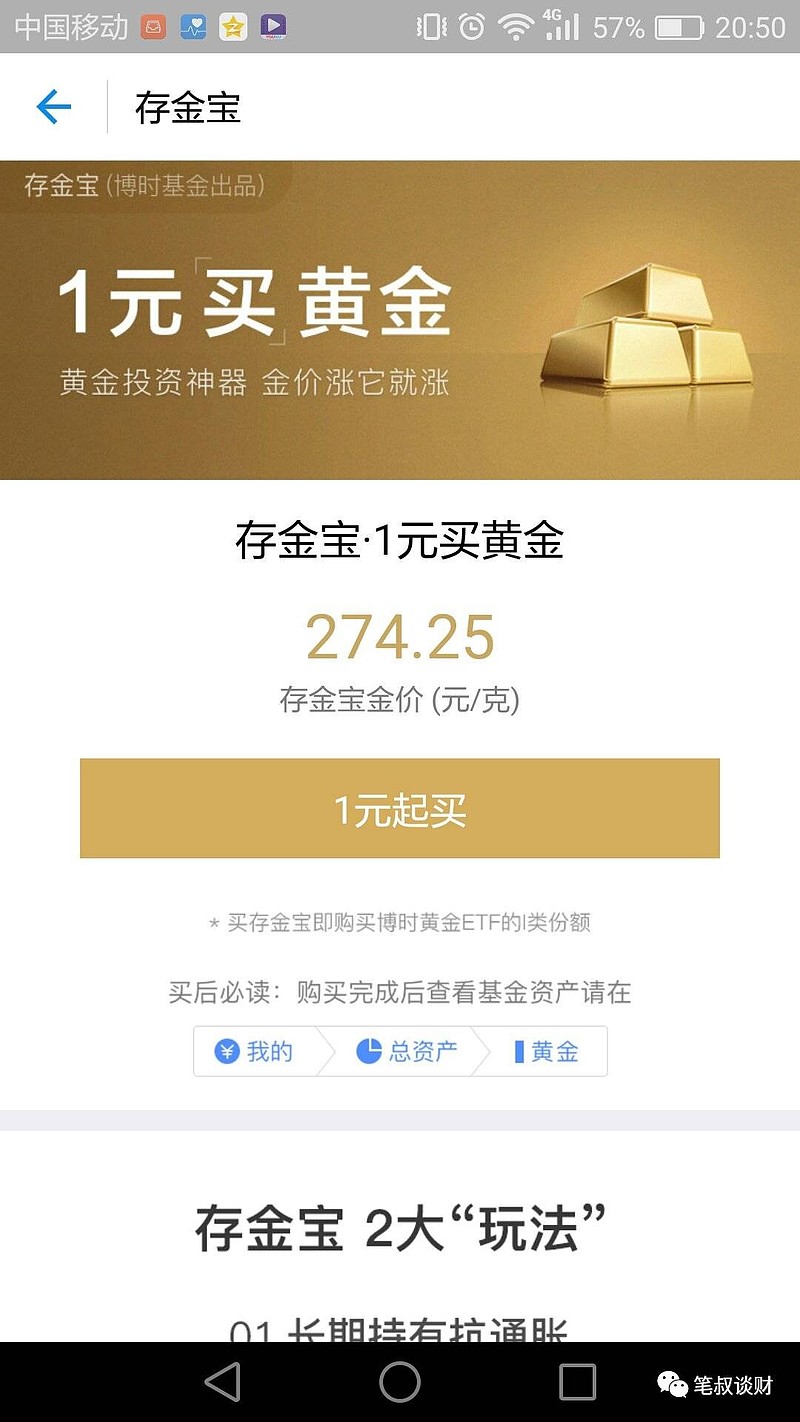The width and height of the screenshot is (800, 1422).
Task: Tap the gold price 274.25 display
Action: 400,635
